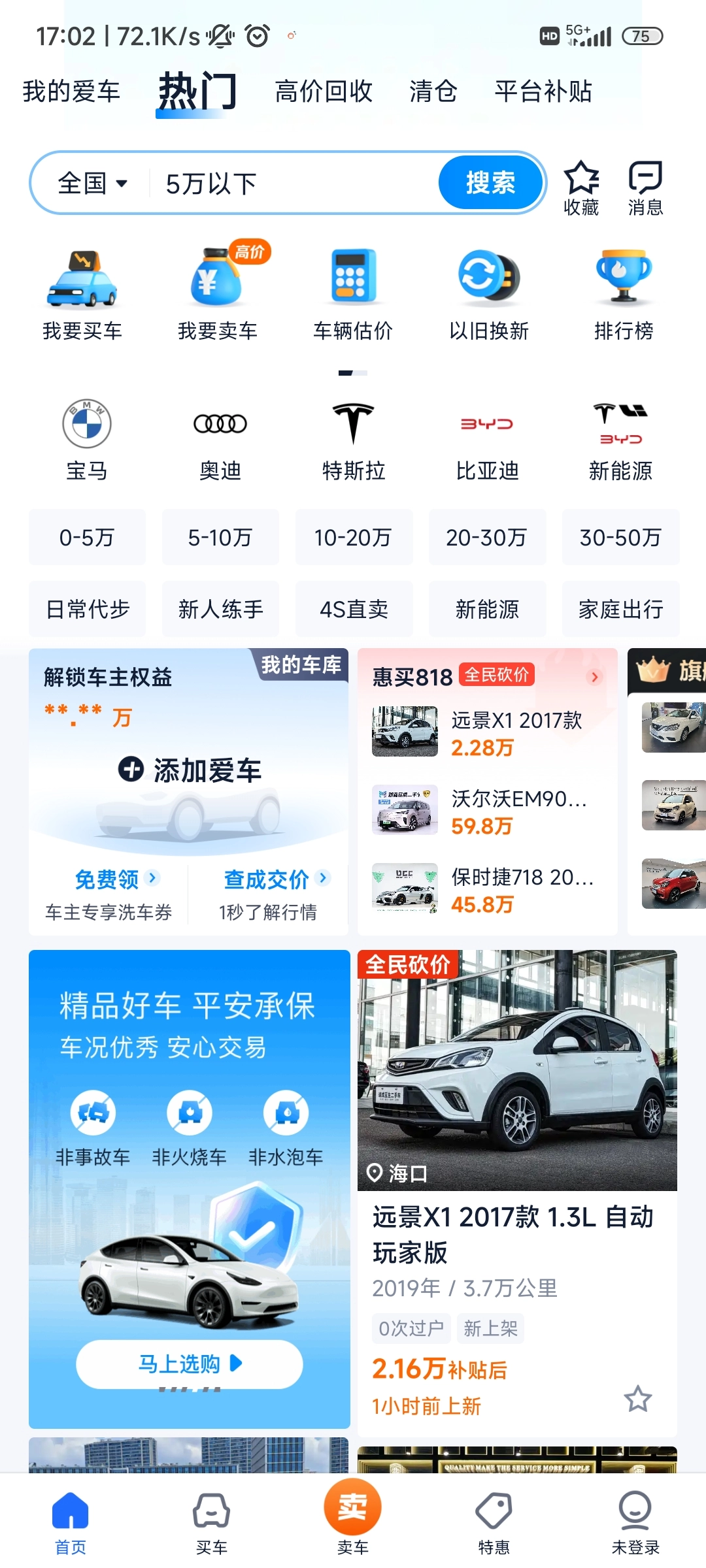
Task: Switch to the 高价回收 top tab
Action: pos(324,91)
